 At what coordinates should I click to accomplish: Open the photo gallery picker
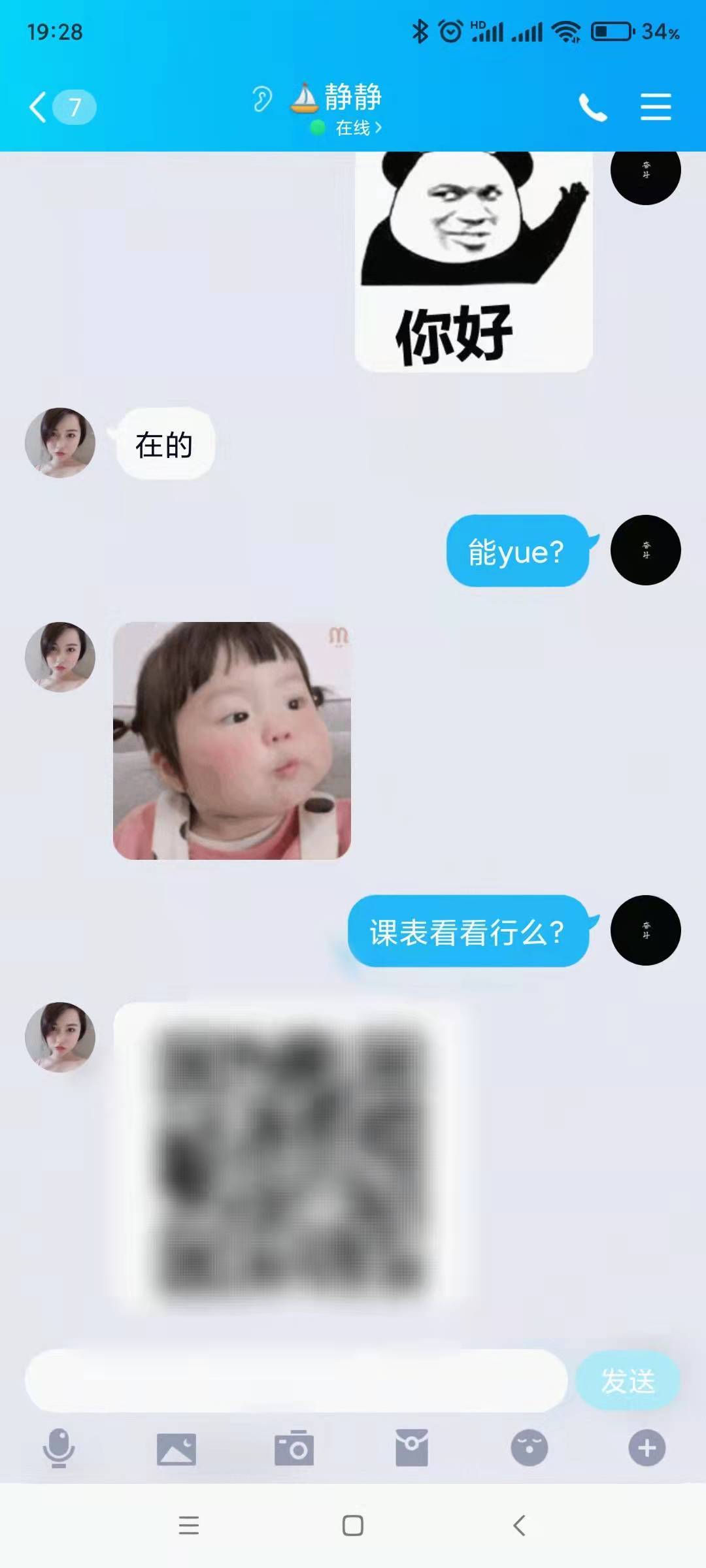[176, 1448]
